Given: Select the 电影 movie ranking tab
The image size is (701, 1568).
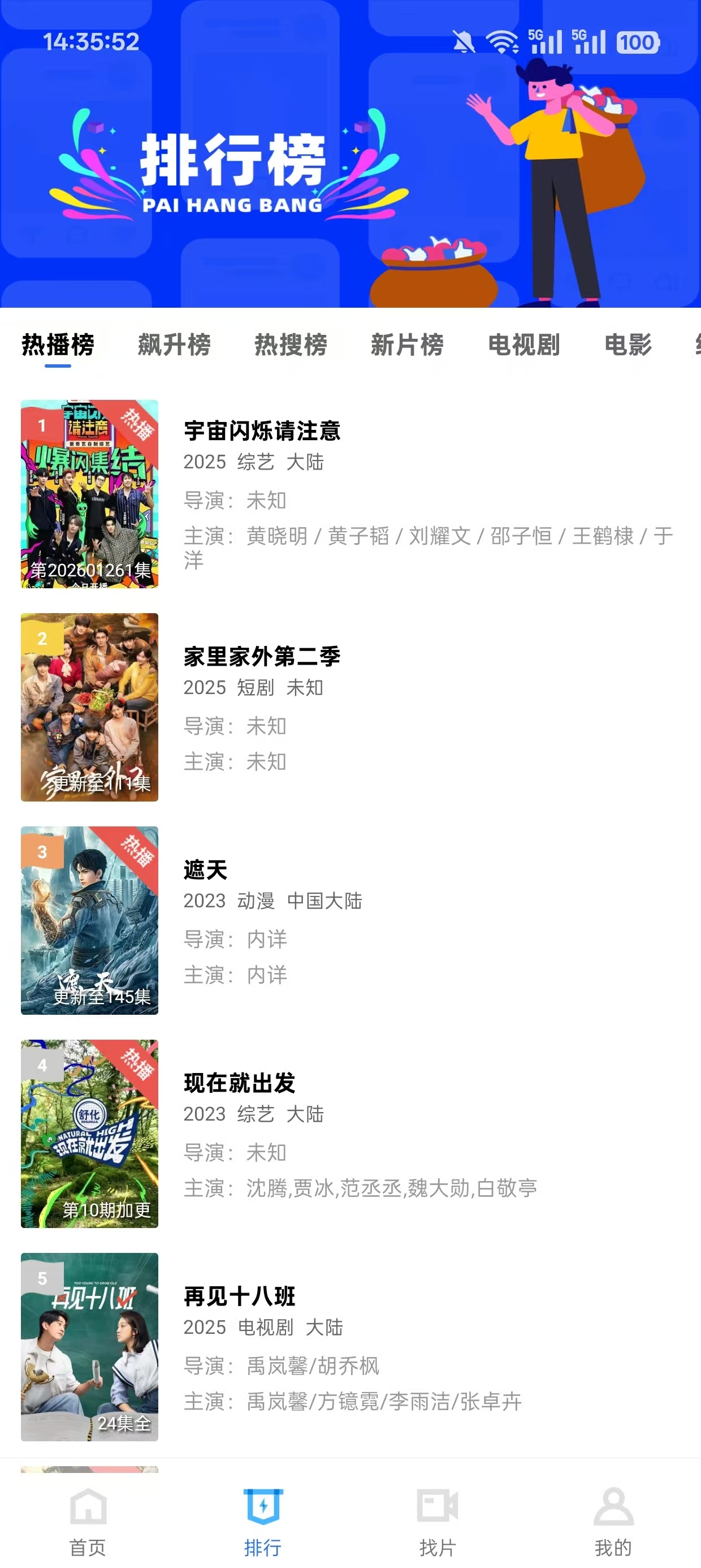Looking at the screenshot, I should pos(627,345).
